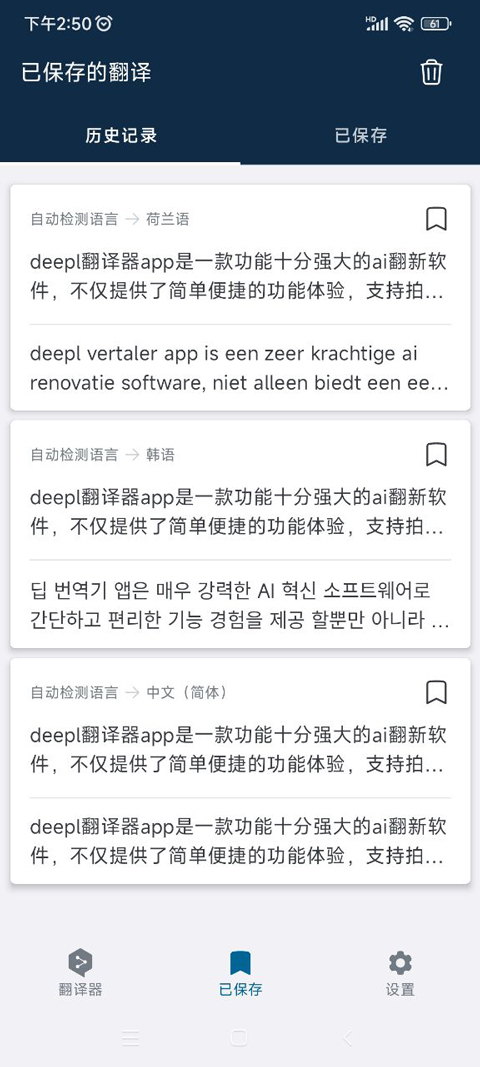Open the 中文（简体）translation card
The height and width of the screenshot is (1067, 480).
240,770
